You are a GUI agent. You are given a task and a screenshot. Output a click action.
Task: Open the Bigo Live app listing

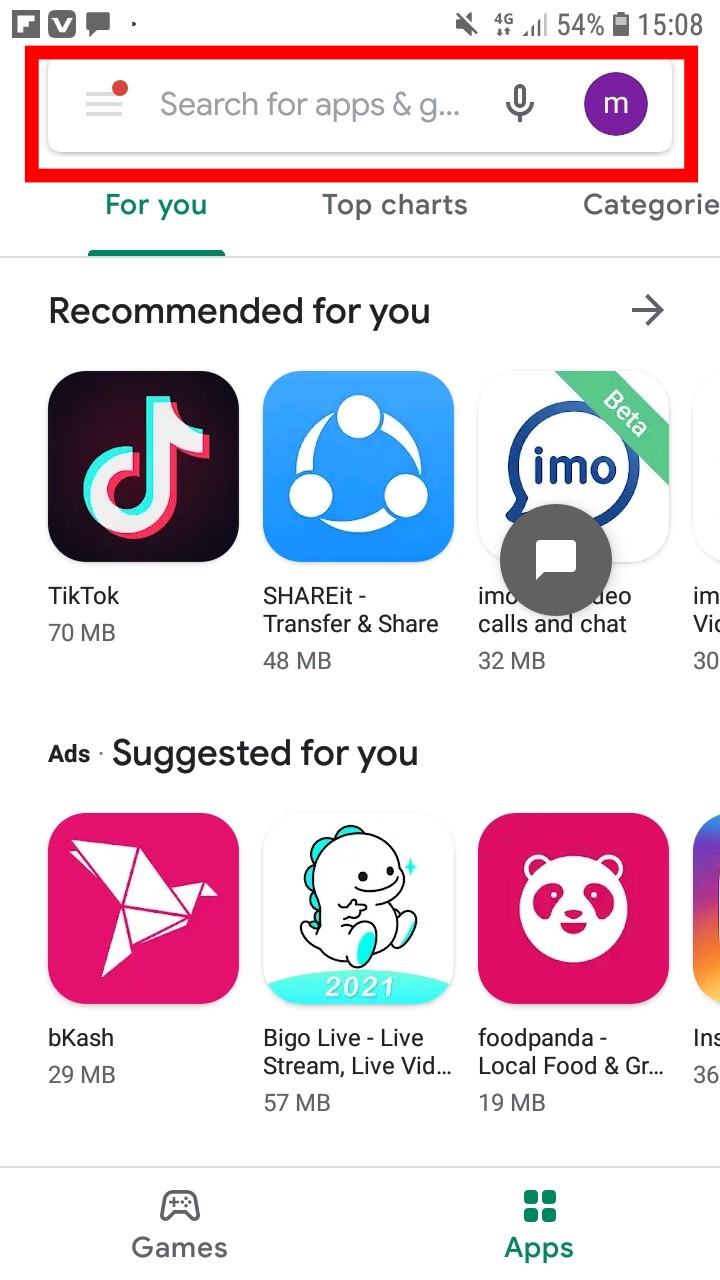click(358, 908)
